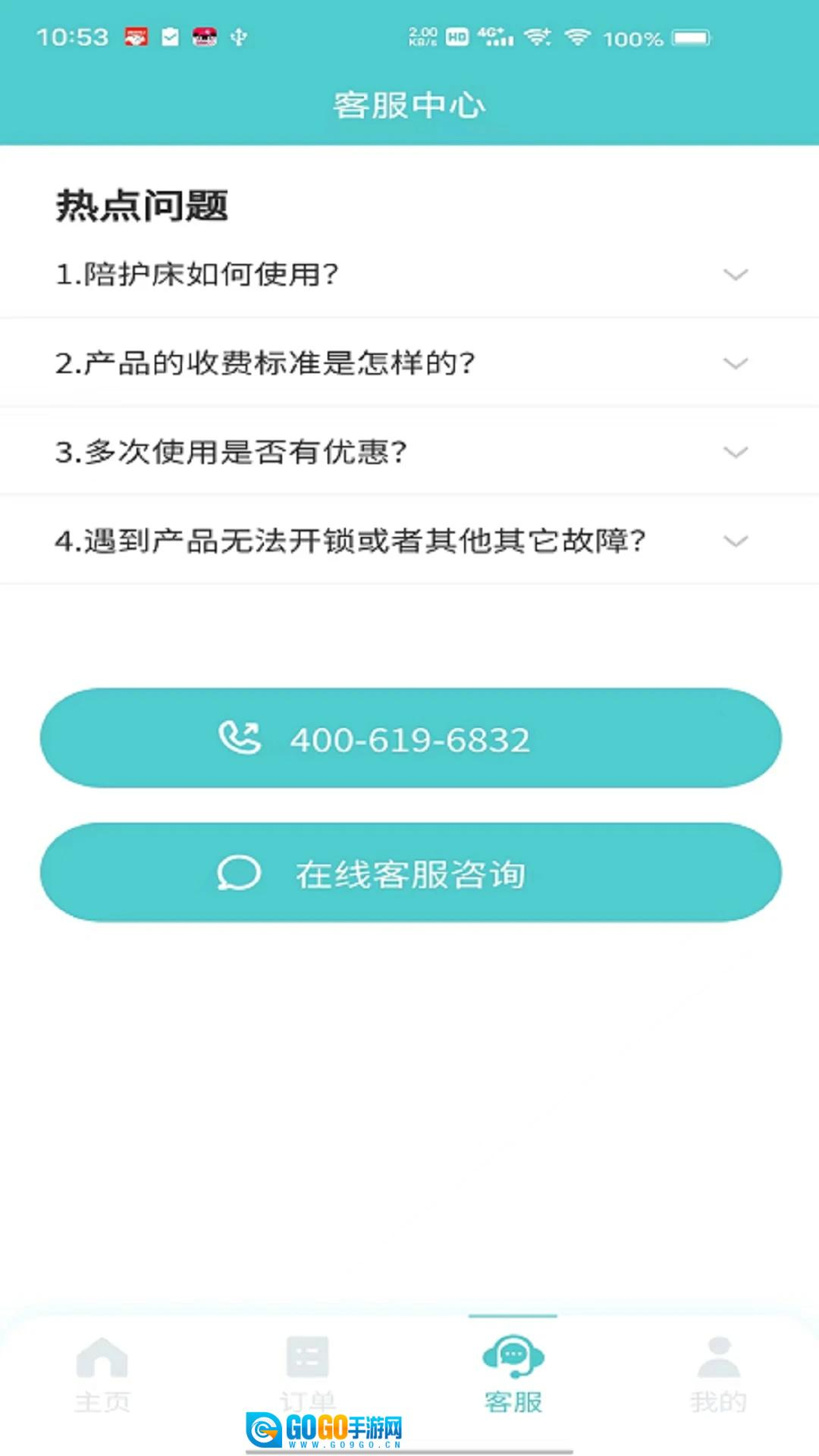Viewport: 819px width, 1456px height.
Task: Go to the 我的 tab
Action: (x=718, y=1374)
